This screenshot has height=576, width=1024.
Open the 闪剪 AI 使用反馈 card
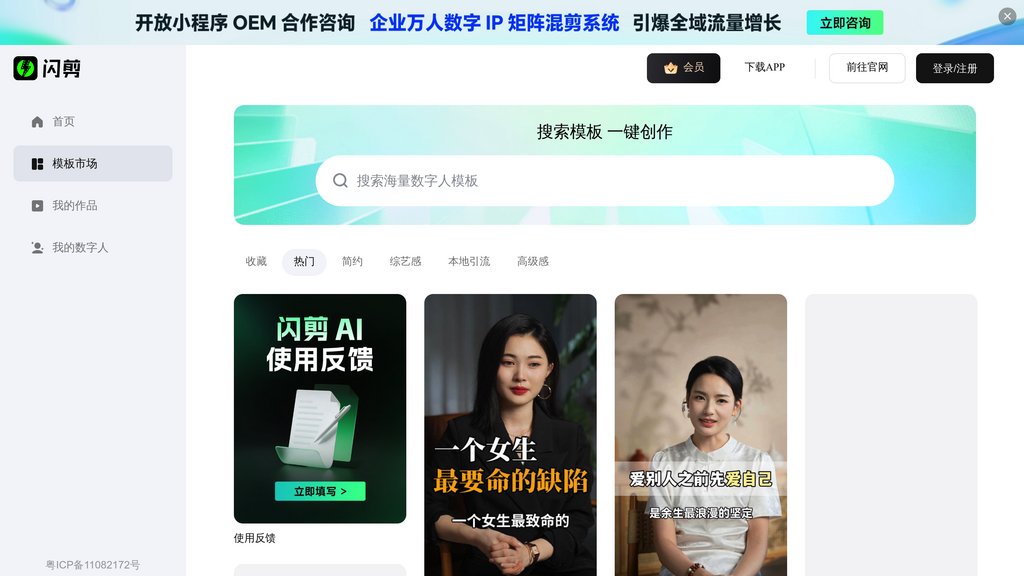(x=320, y=408)
